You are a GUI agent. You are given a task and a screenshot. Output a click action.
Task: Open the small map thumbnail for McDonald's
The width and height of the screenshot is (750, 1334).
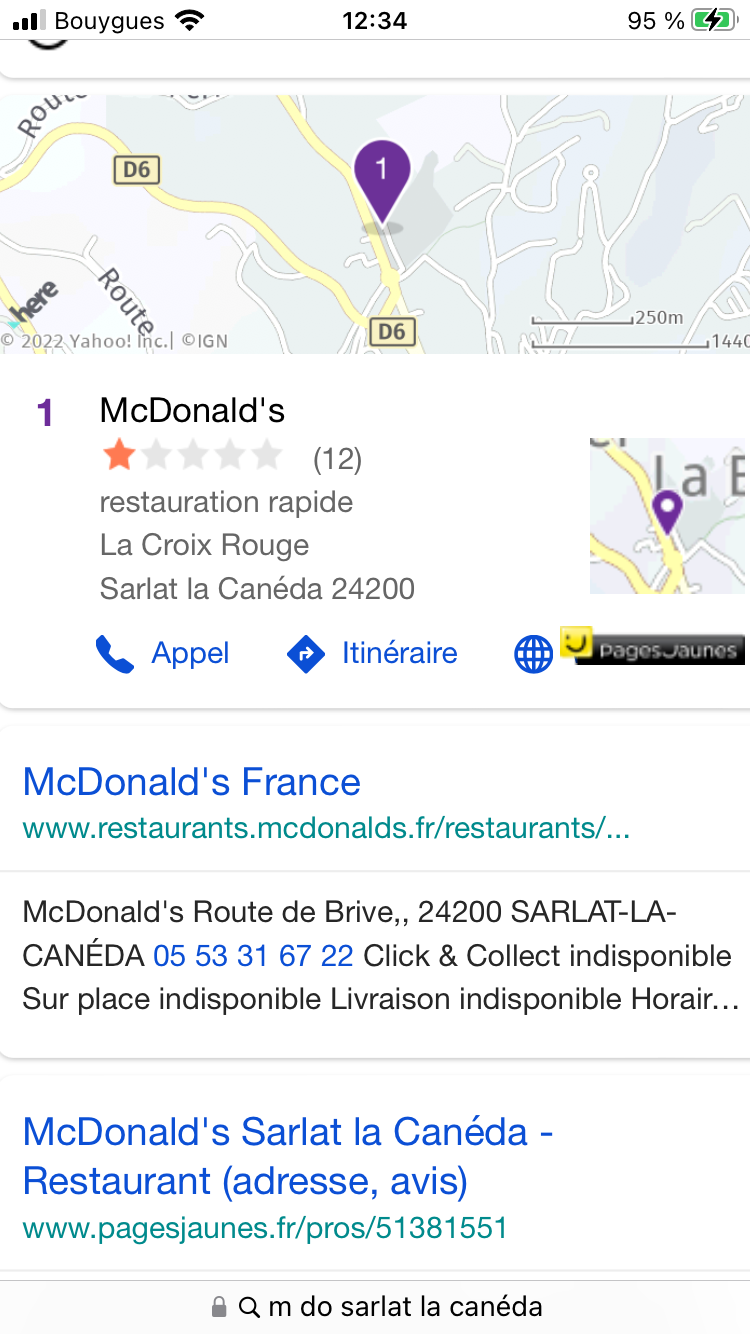(667, 516)
